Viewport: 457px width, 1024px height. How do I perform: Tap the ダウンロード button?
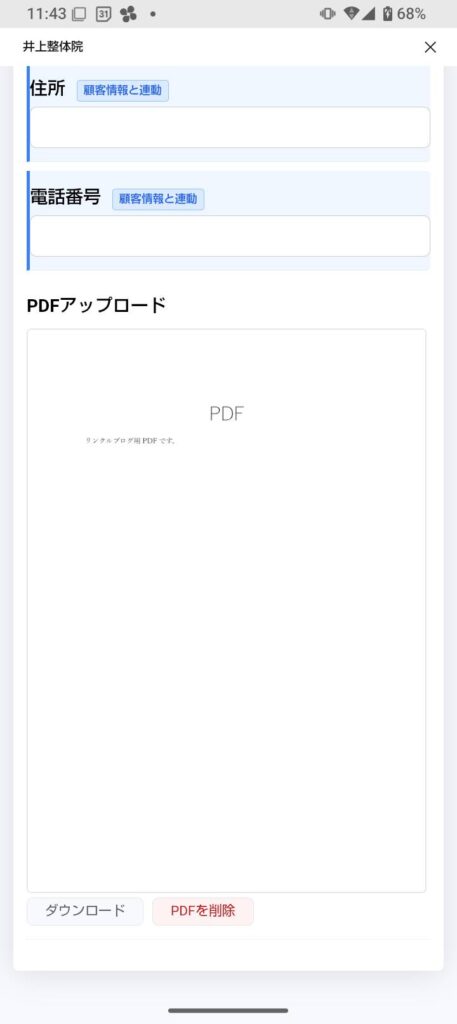[x=85, y=911]
